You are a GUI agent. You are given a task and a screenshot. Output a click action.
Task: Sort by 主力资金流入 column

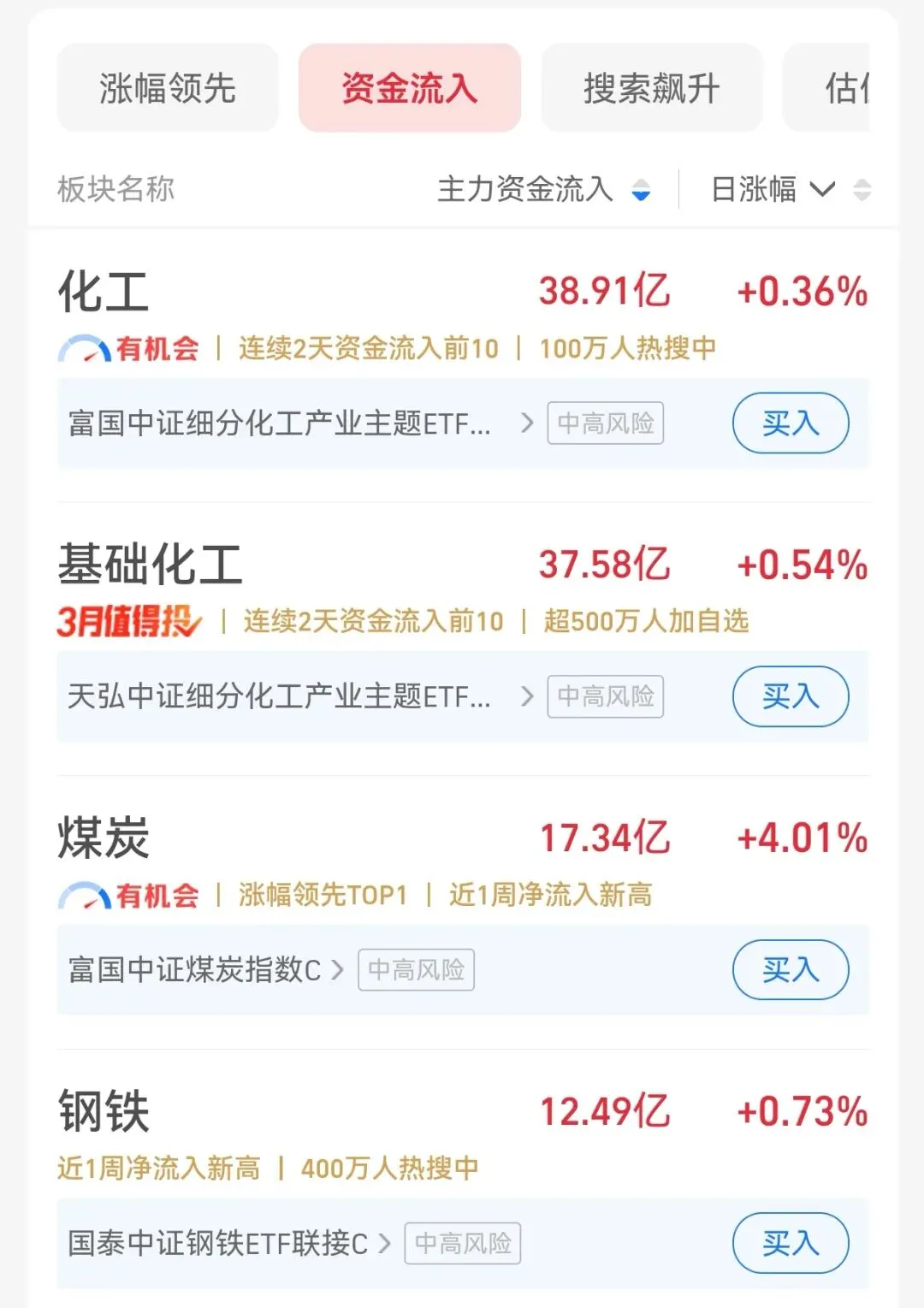click(x=542, y=189)
